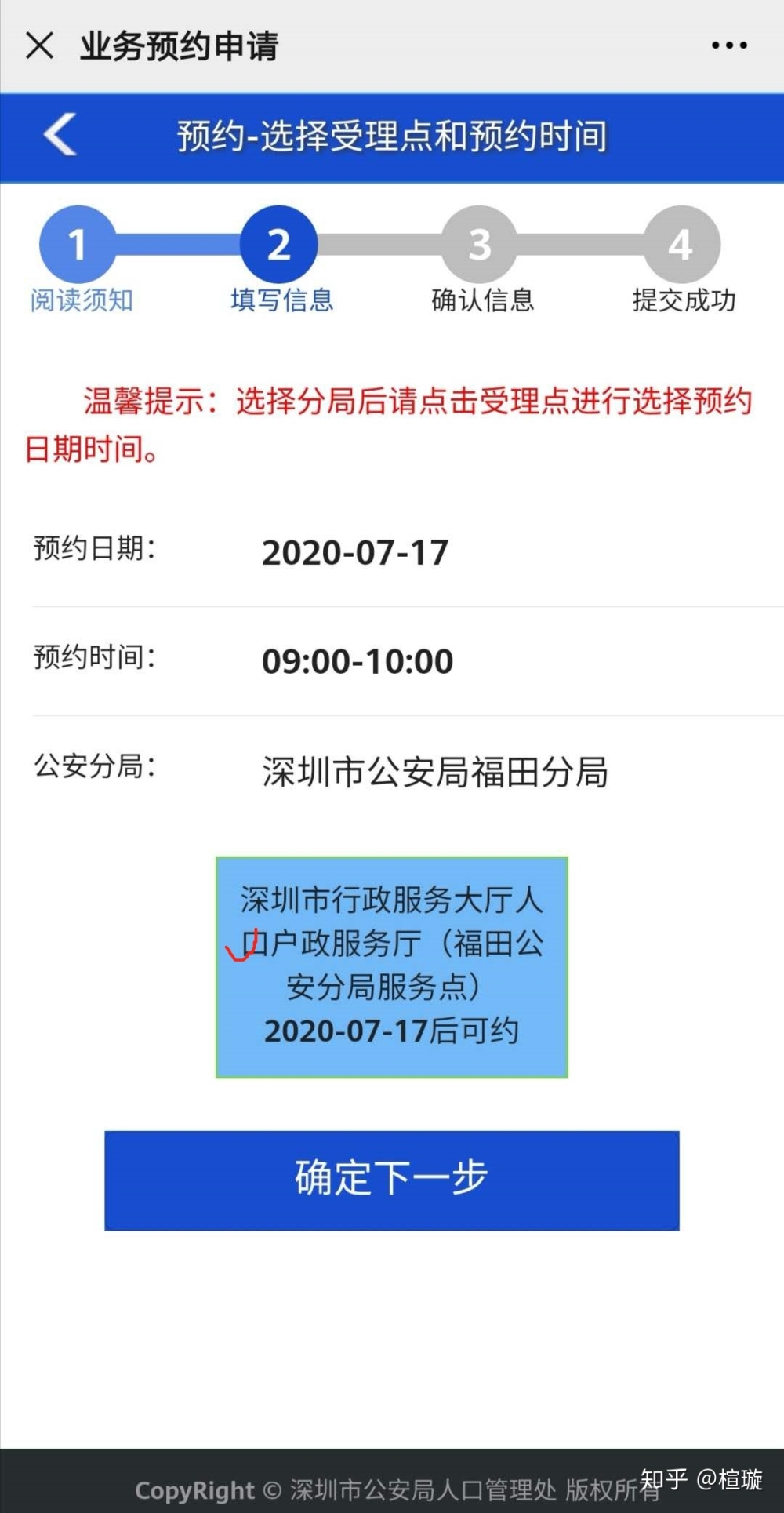Open the three-dot overflow menu
The height and width of the screenshot is (1513, 784).
pos(729,45)
